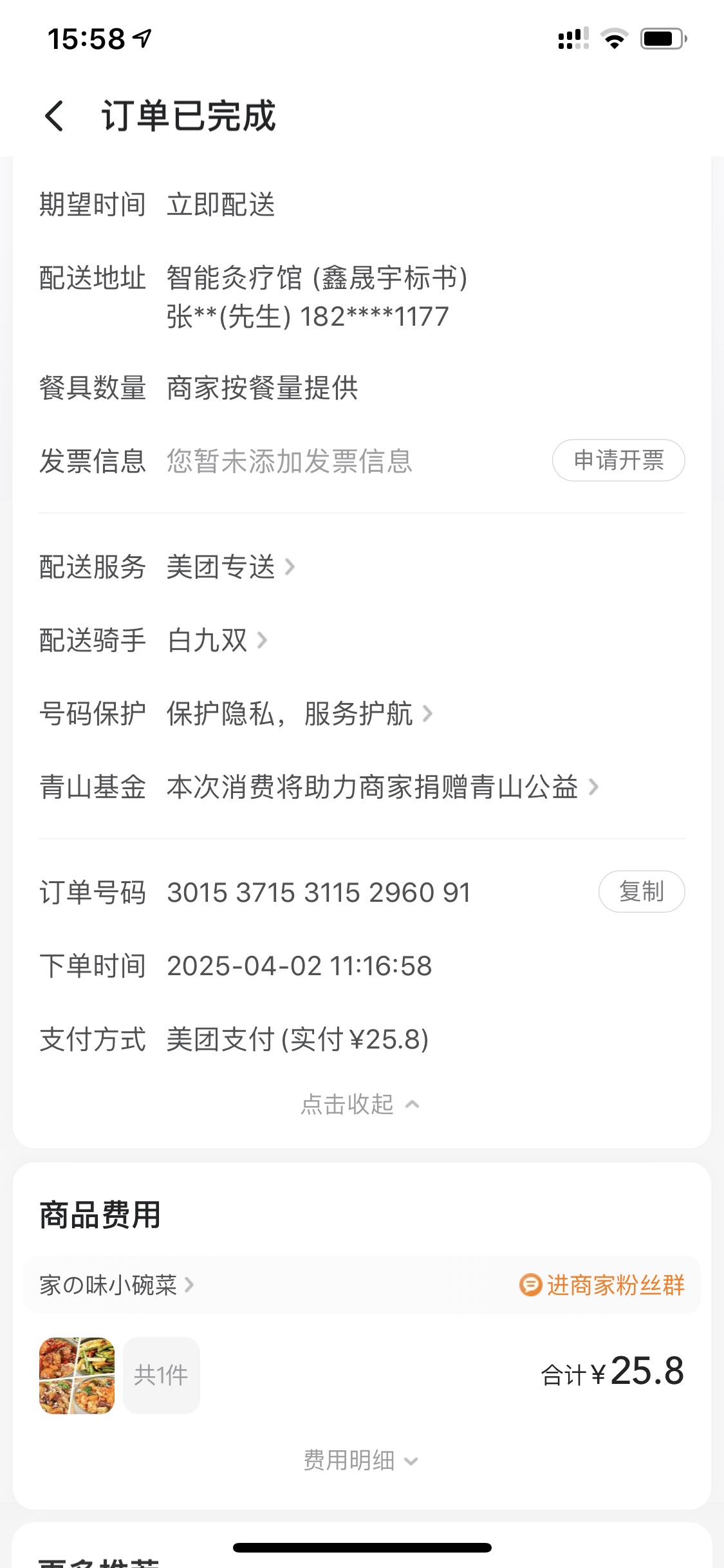Open the ordered dish thumbnail
The width and height of the screenshot is (724, 1568).
77,1376
